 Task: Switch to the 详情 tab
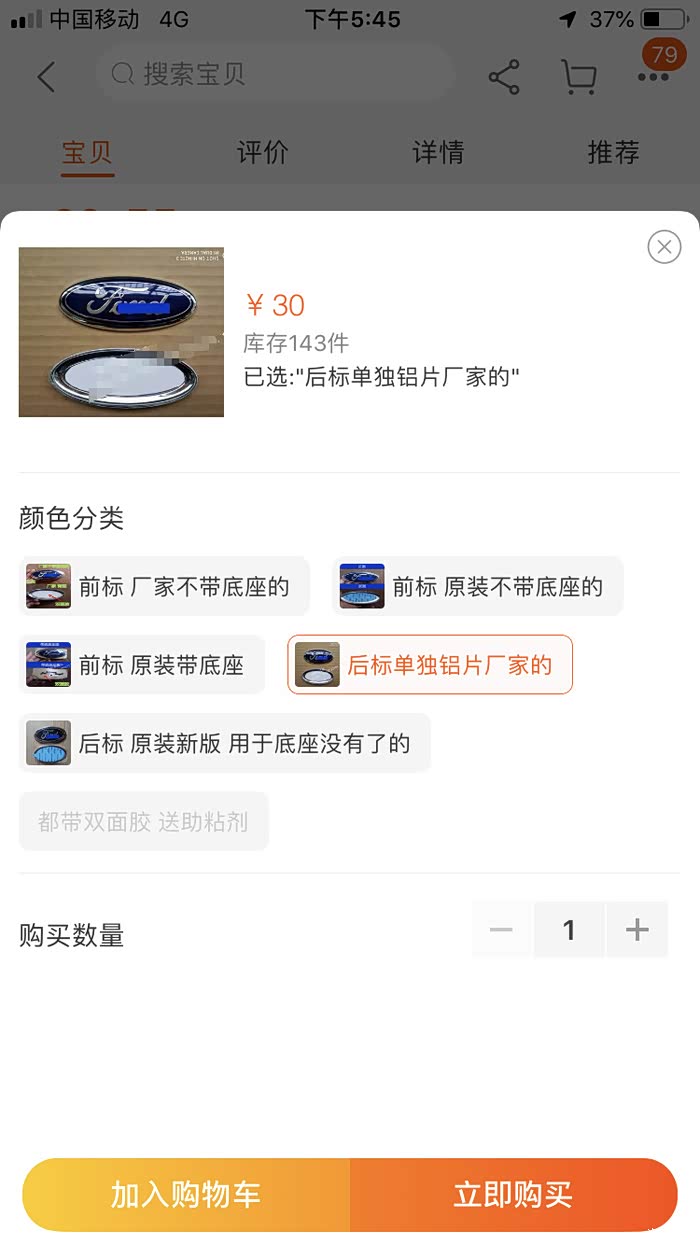point(438,153)
